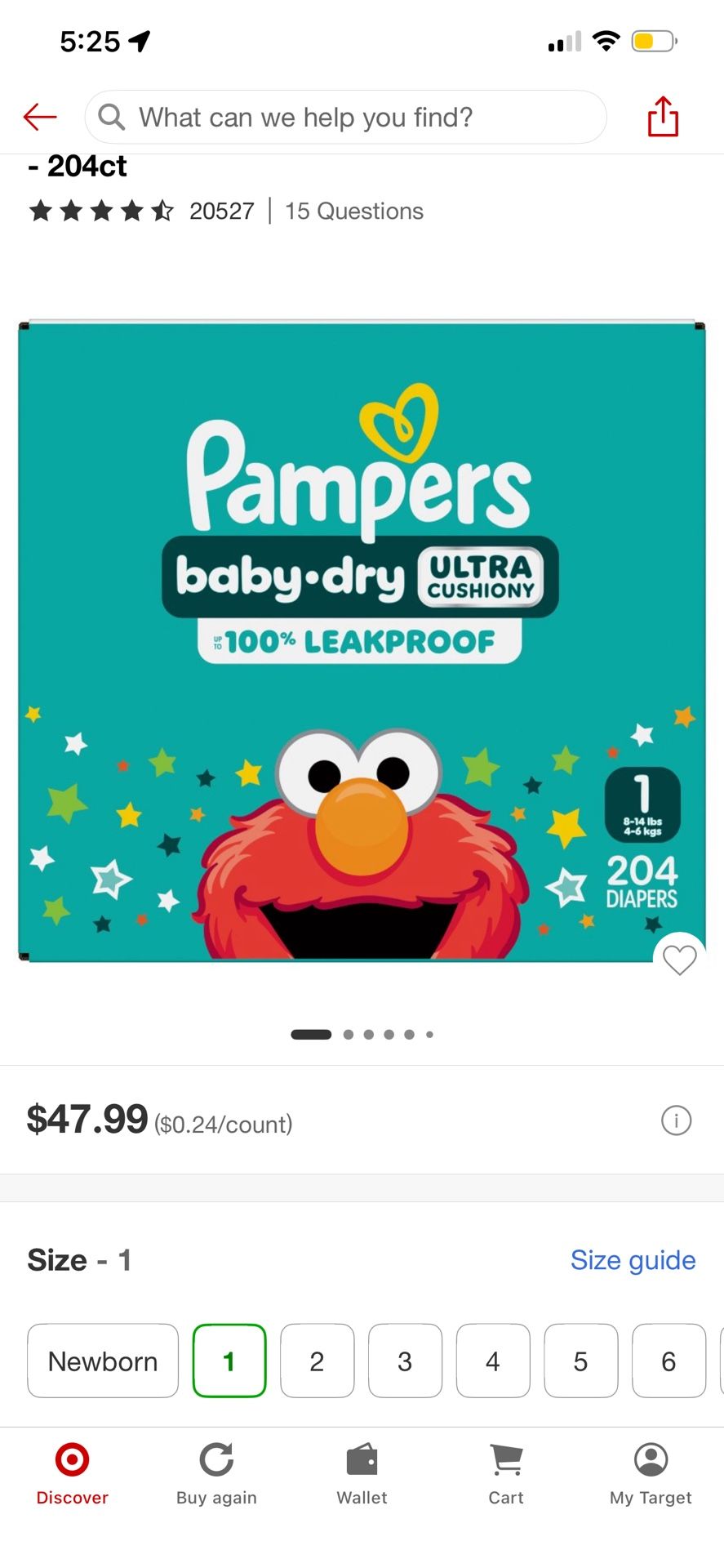Show price info details
Screen dimensions: 724x1568
(x=676, y=1120)
